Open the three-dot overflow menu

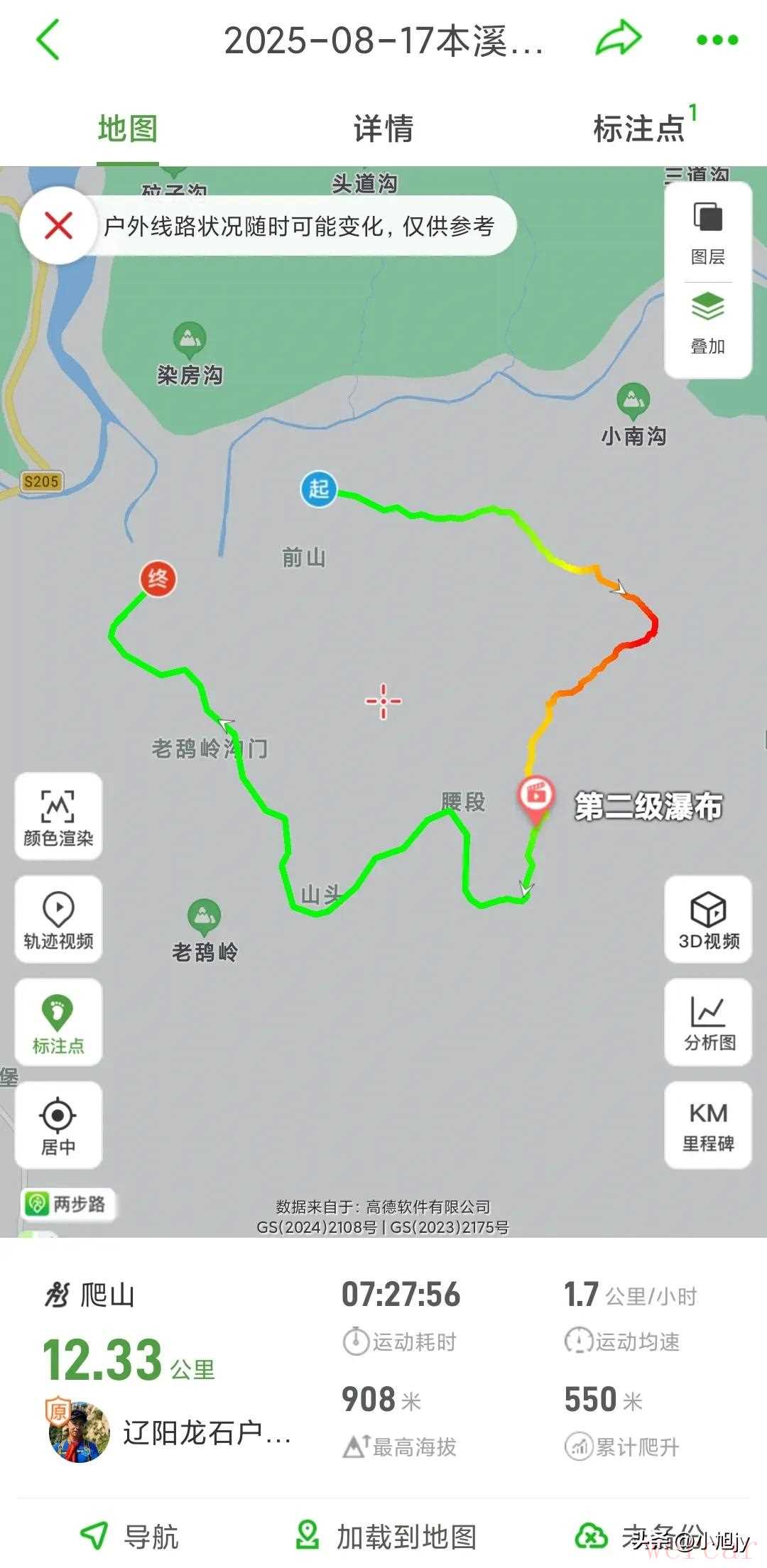(717, 40)
